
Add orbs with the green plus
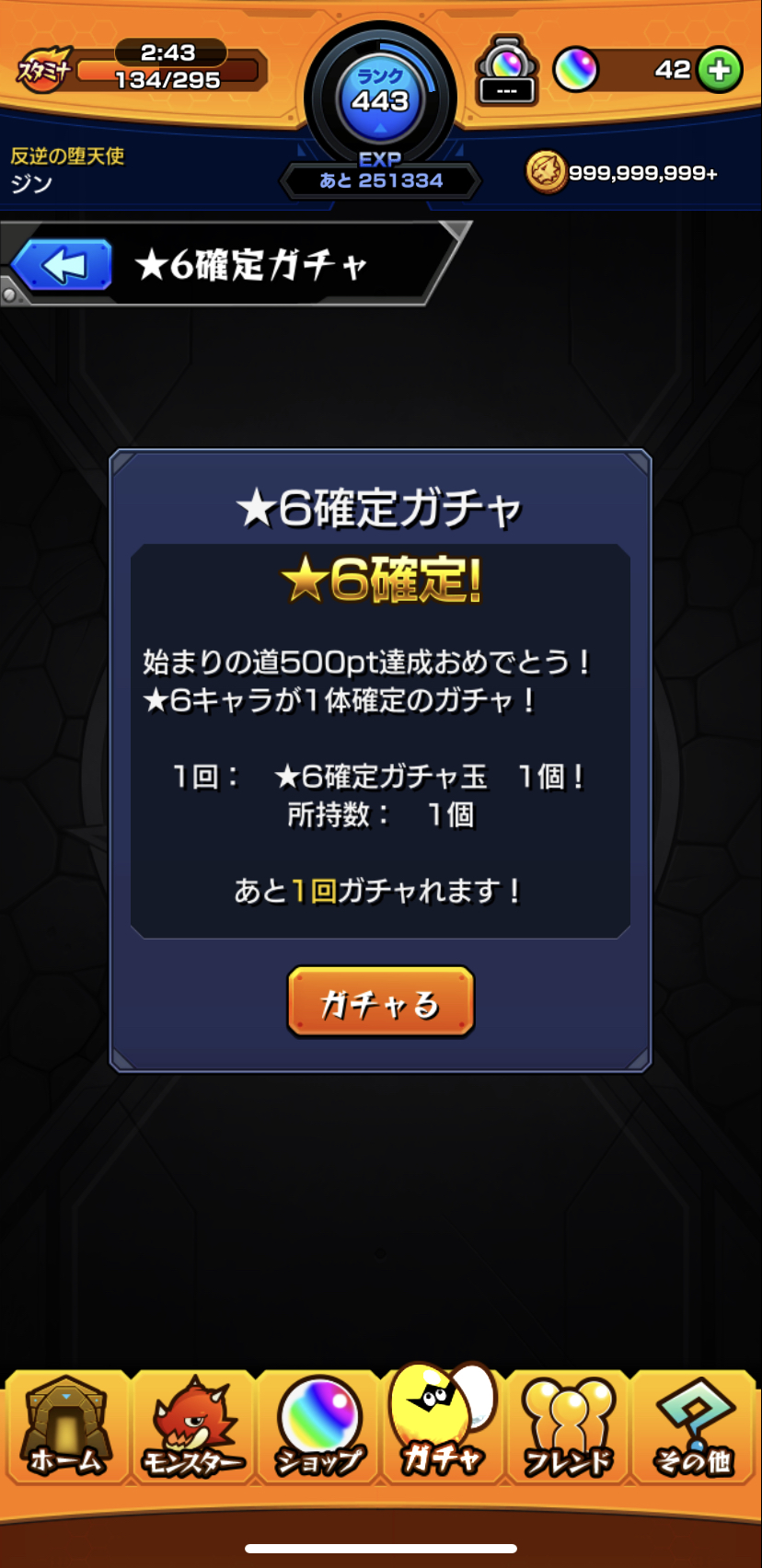tap(720, 70)
